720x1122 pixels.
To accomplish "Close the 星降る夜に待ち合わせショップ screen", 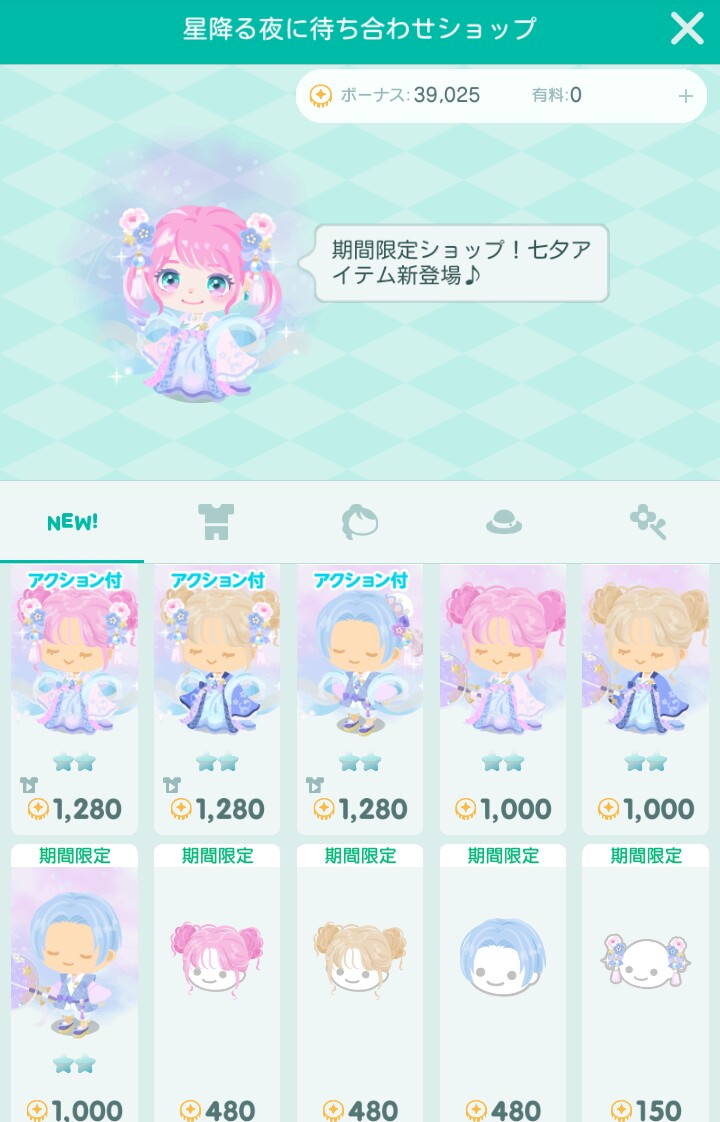I will (x=687, y=29).
